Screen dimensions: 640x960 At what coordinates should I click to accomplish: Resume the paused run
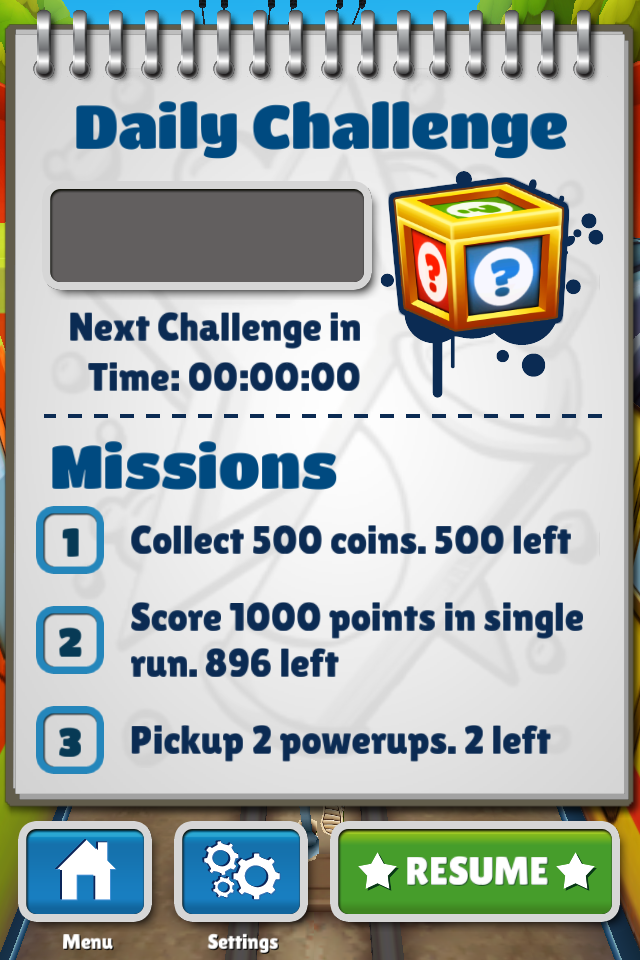(475, 872)
